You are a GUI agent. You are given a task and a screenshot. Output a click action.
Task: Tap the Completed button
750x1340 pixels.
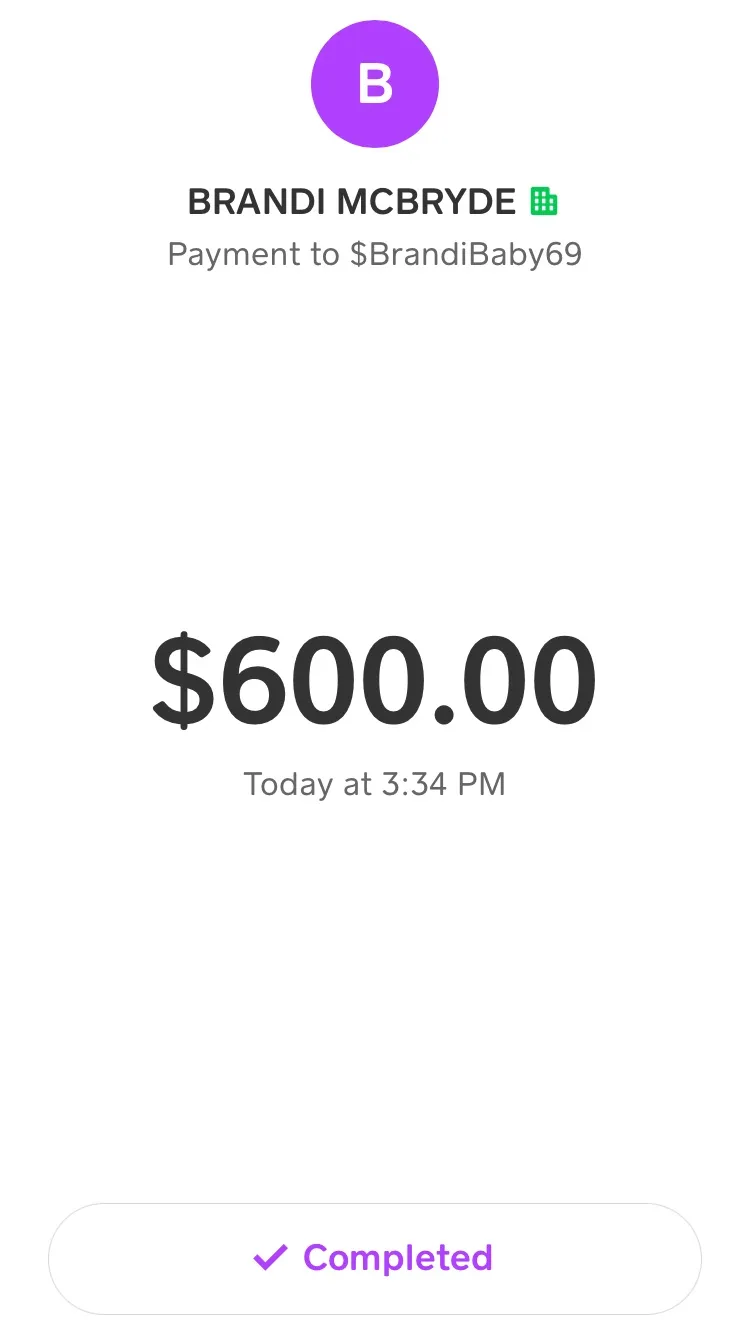pyautogui.click(x=375, y=1258)
